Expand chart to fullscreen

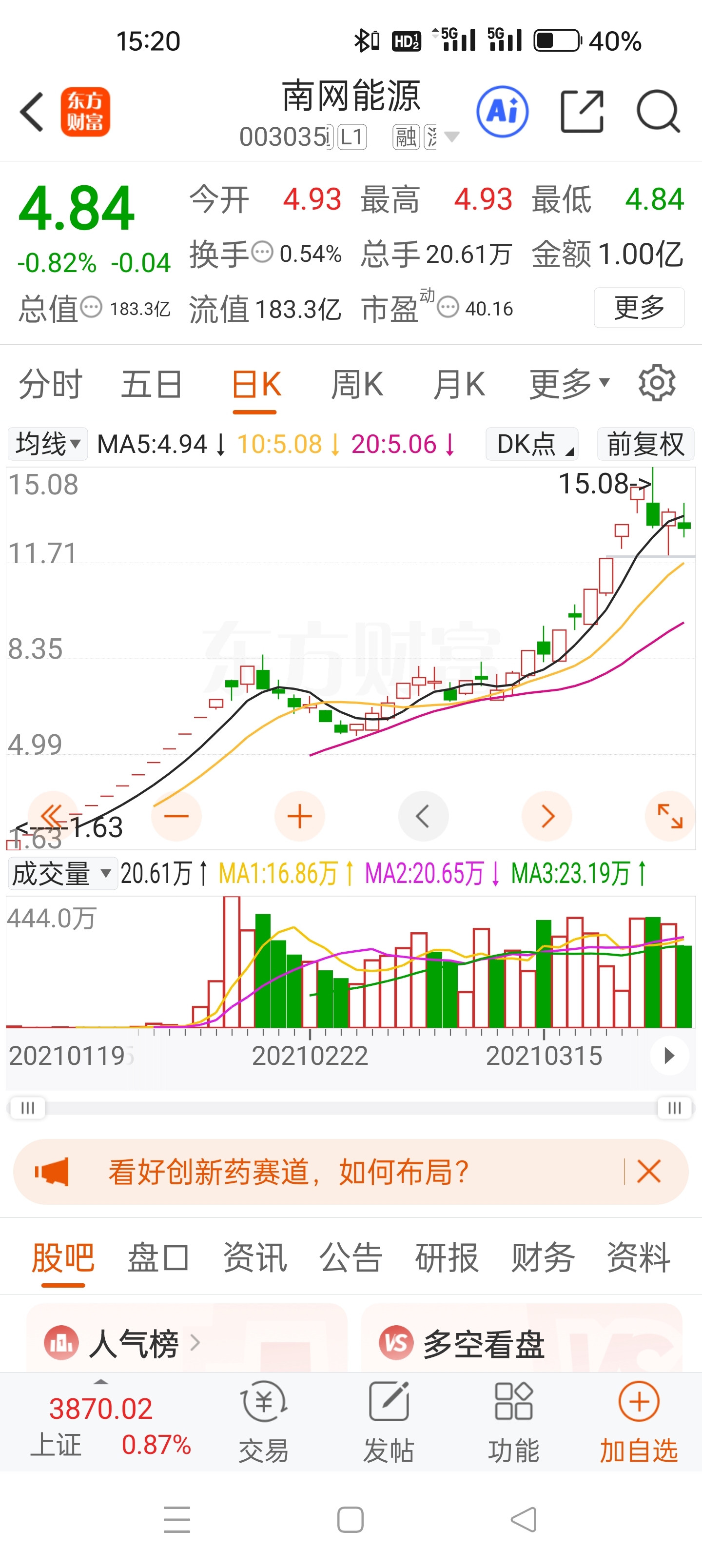[670, 816]
